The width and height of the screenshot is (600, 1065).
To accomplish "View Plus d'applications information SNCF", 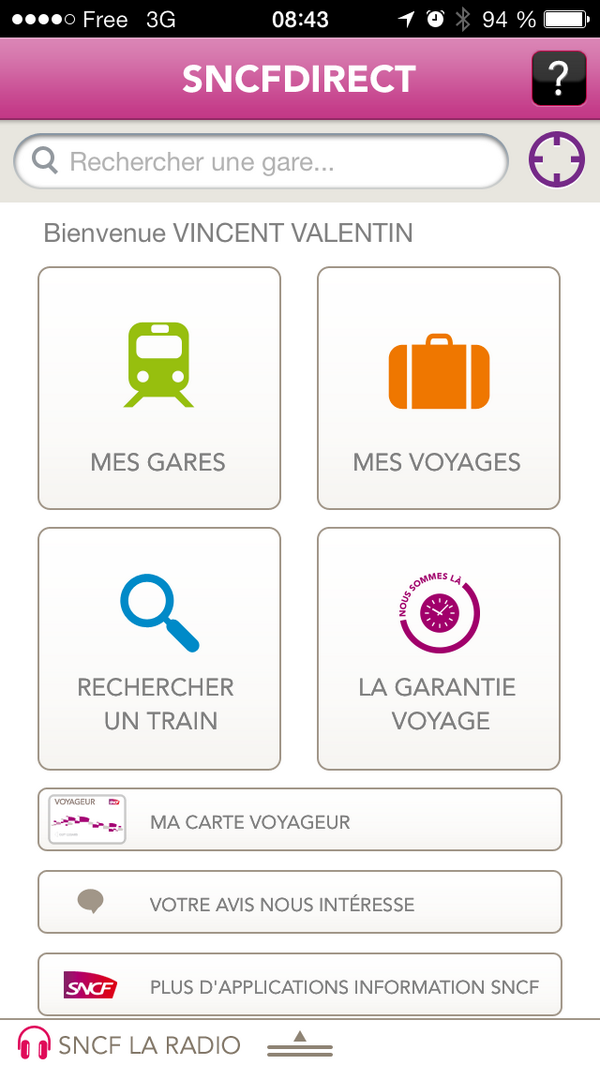I will (300, 984).
